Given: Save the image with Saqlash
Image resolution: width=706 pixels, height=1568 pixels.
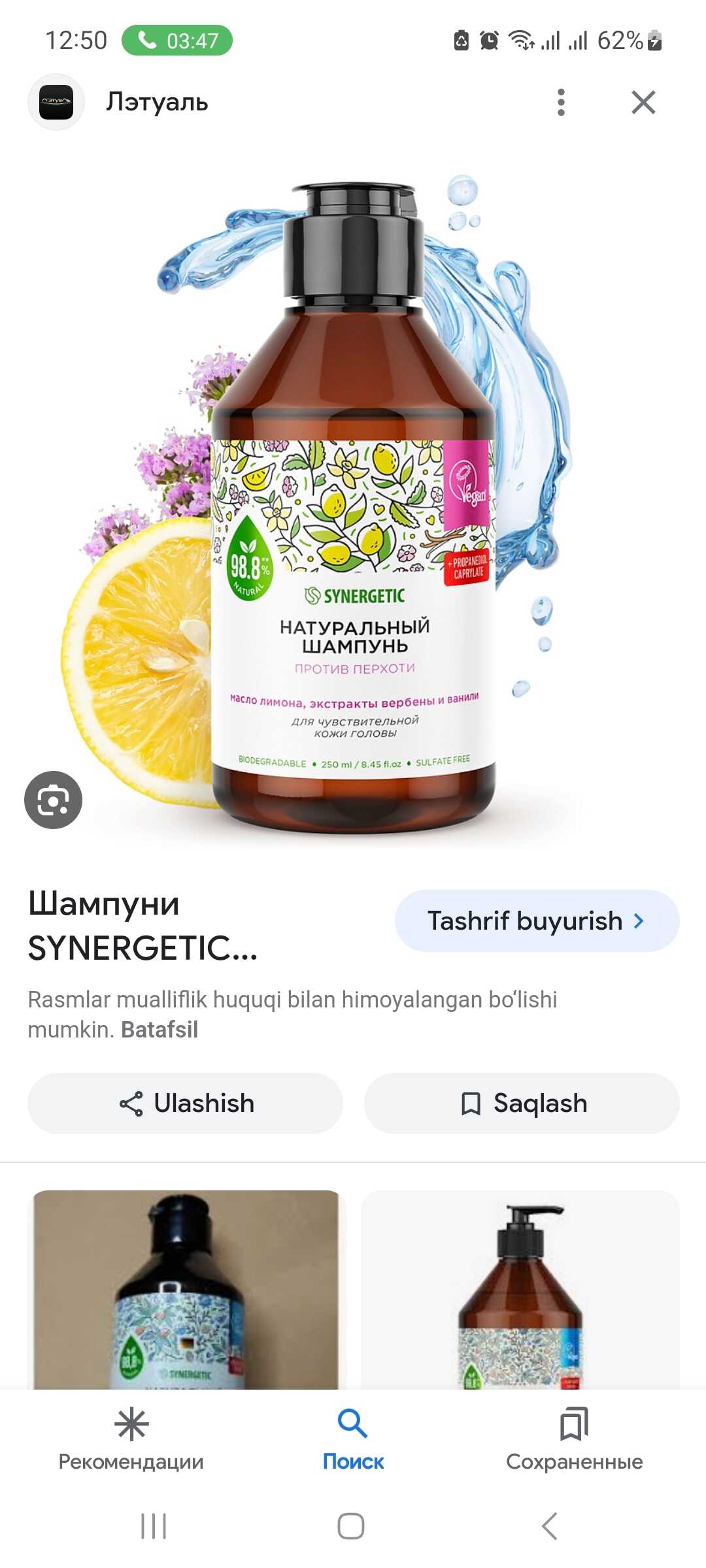Looking at the screenshot, I should point(522,1103).
